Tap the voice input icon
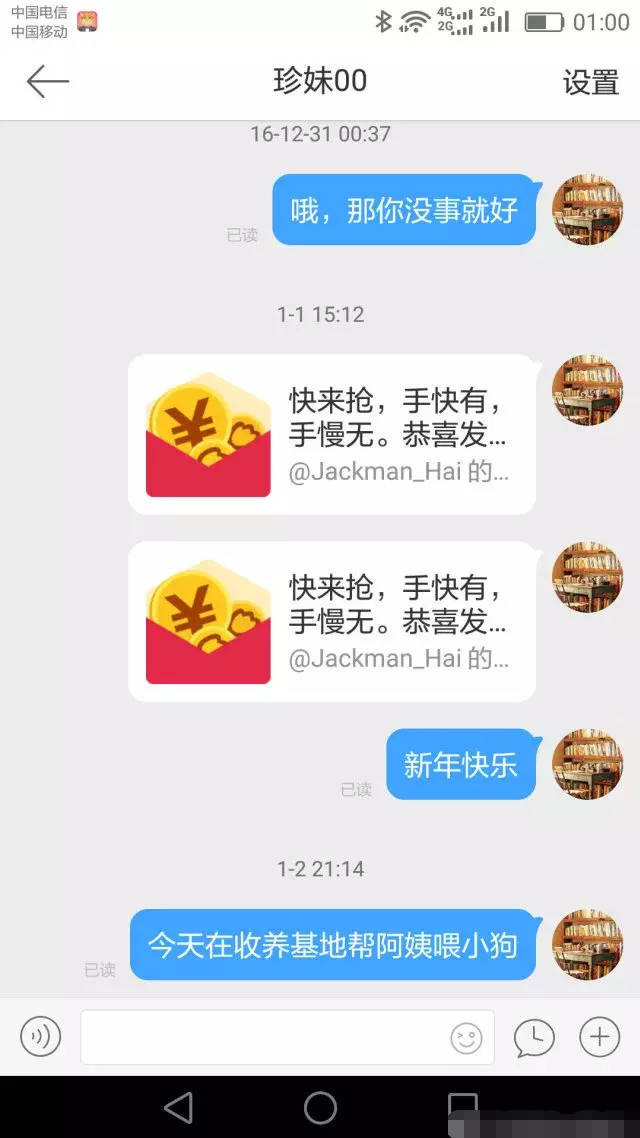Image resolution: width=640 pixels, height=1138 pixels. click(41, 1036)
